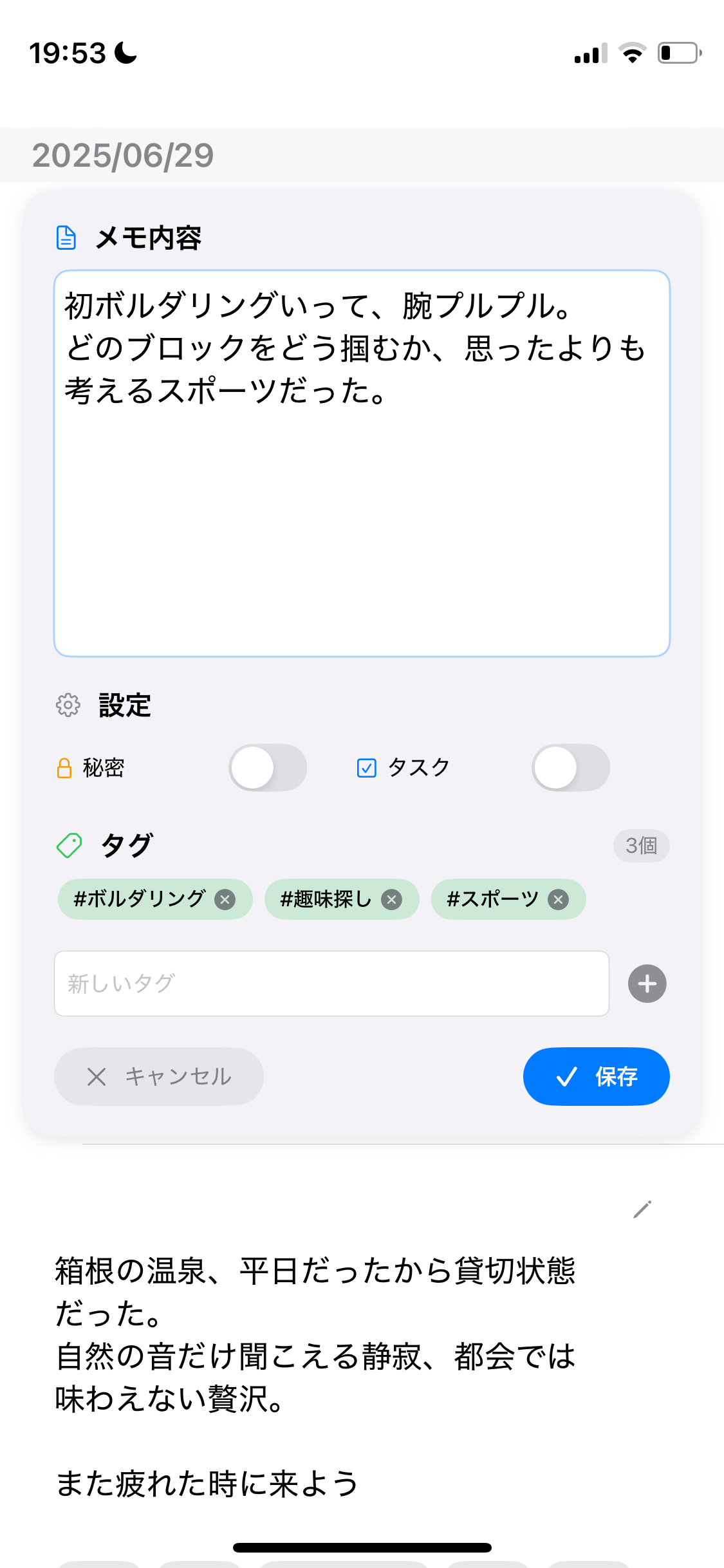This screenshot has height=1568, width=724.
Task: Click the Wi-Fi icon in the status bar
Action: point(633,54)
